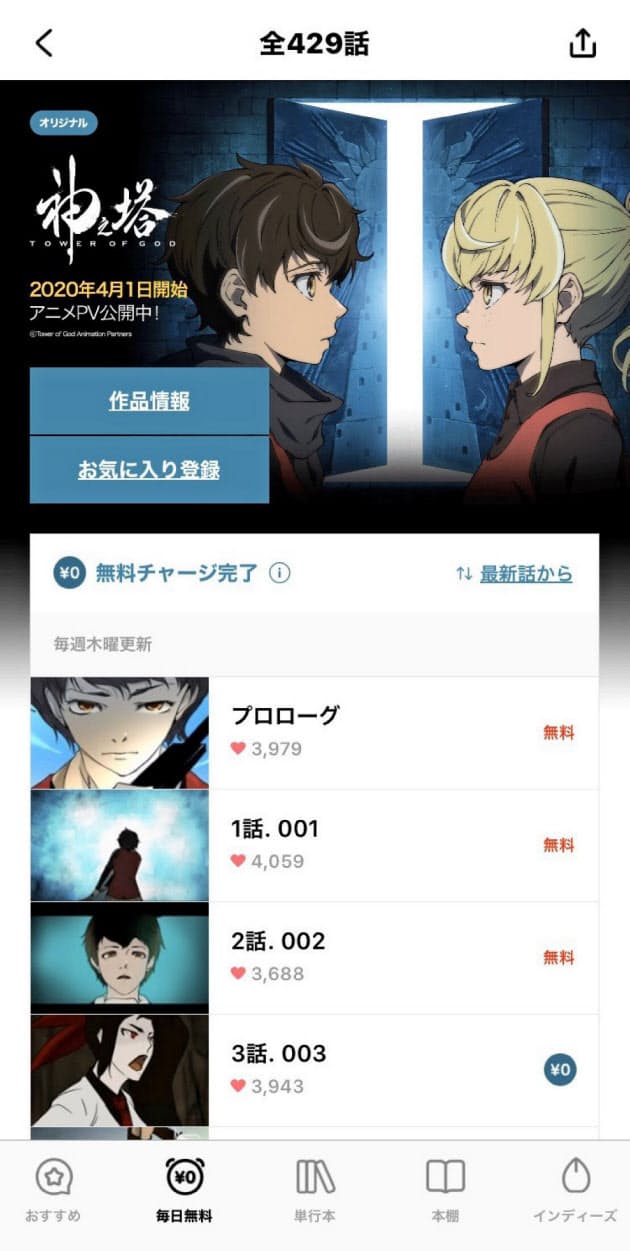Add series via お気に入り登録
The image size is (630, 1251).
click(149, 470)
